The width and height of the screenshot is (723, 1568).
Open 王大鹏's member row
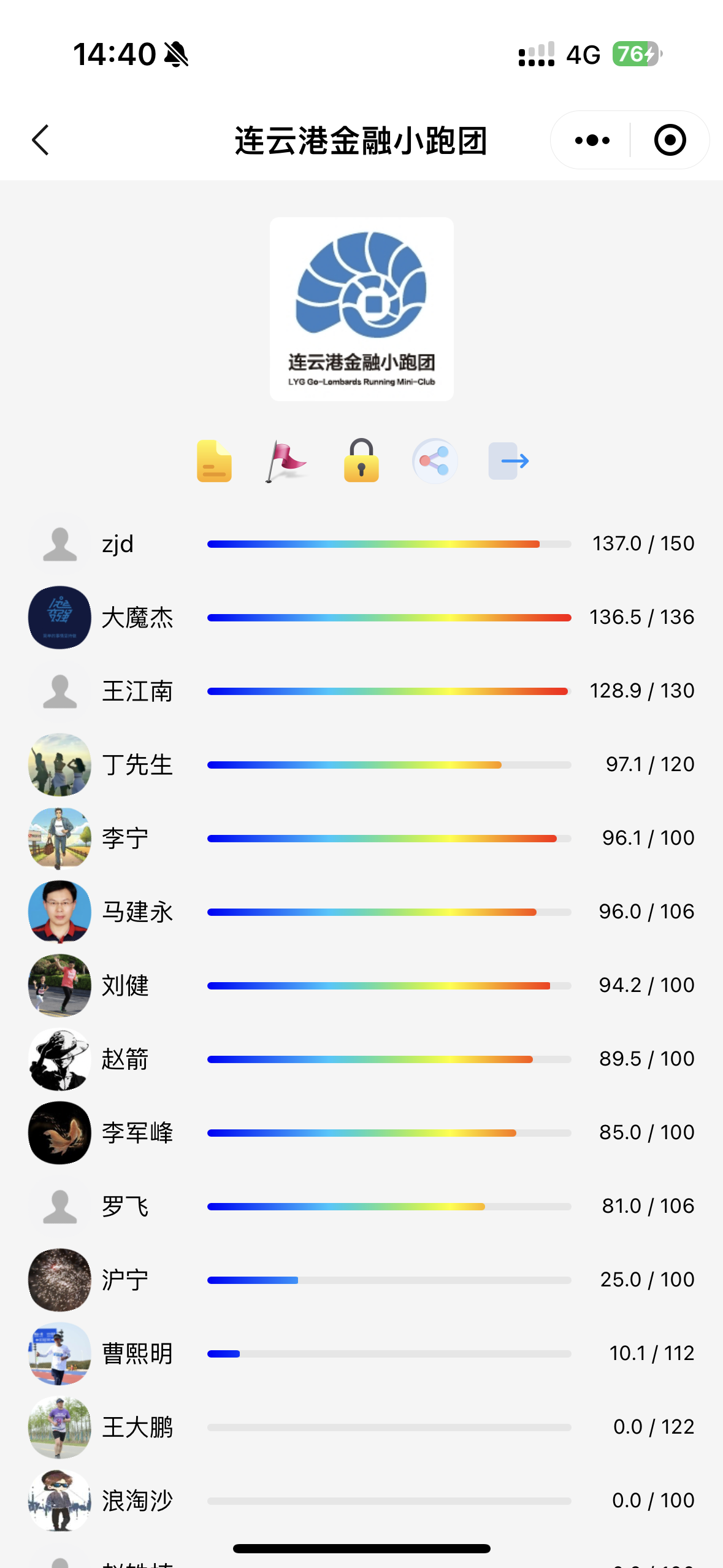(361, 1428)
